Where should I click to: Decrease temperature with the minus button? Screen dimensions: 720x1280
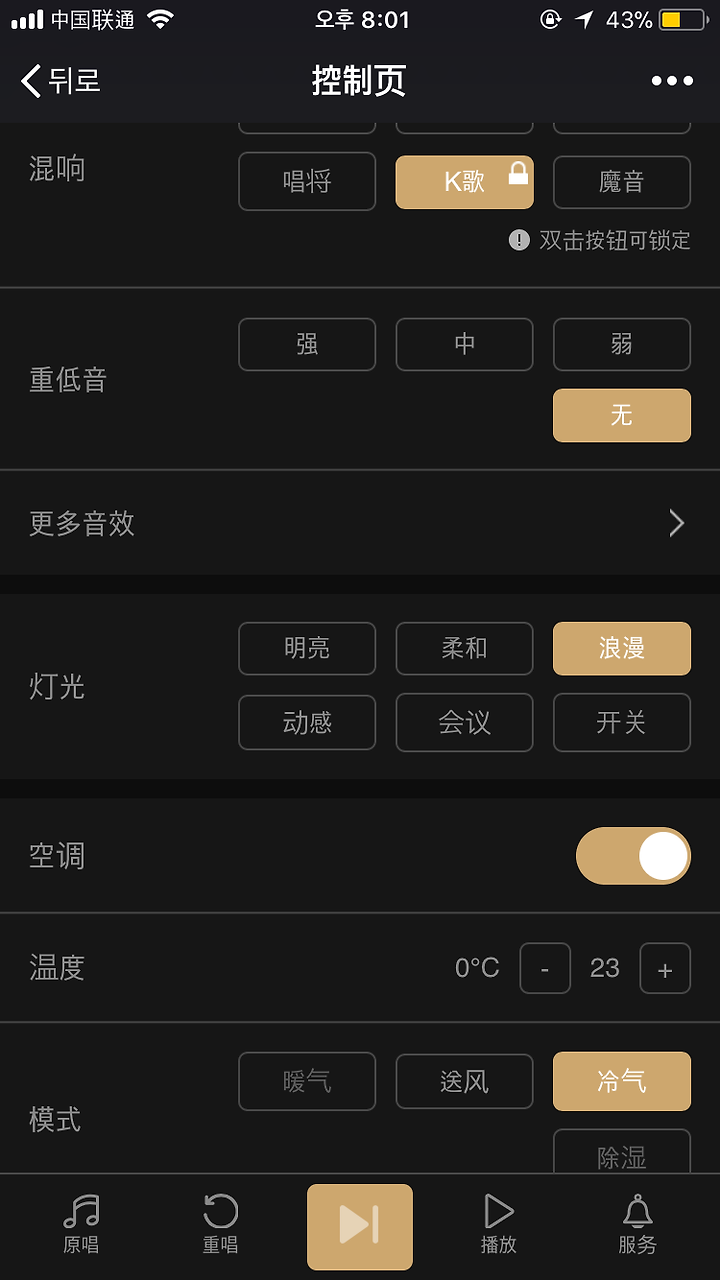tap(545, 968)
